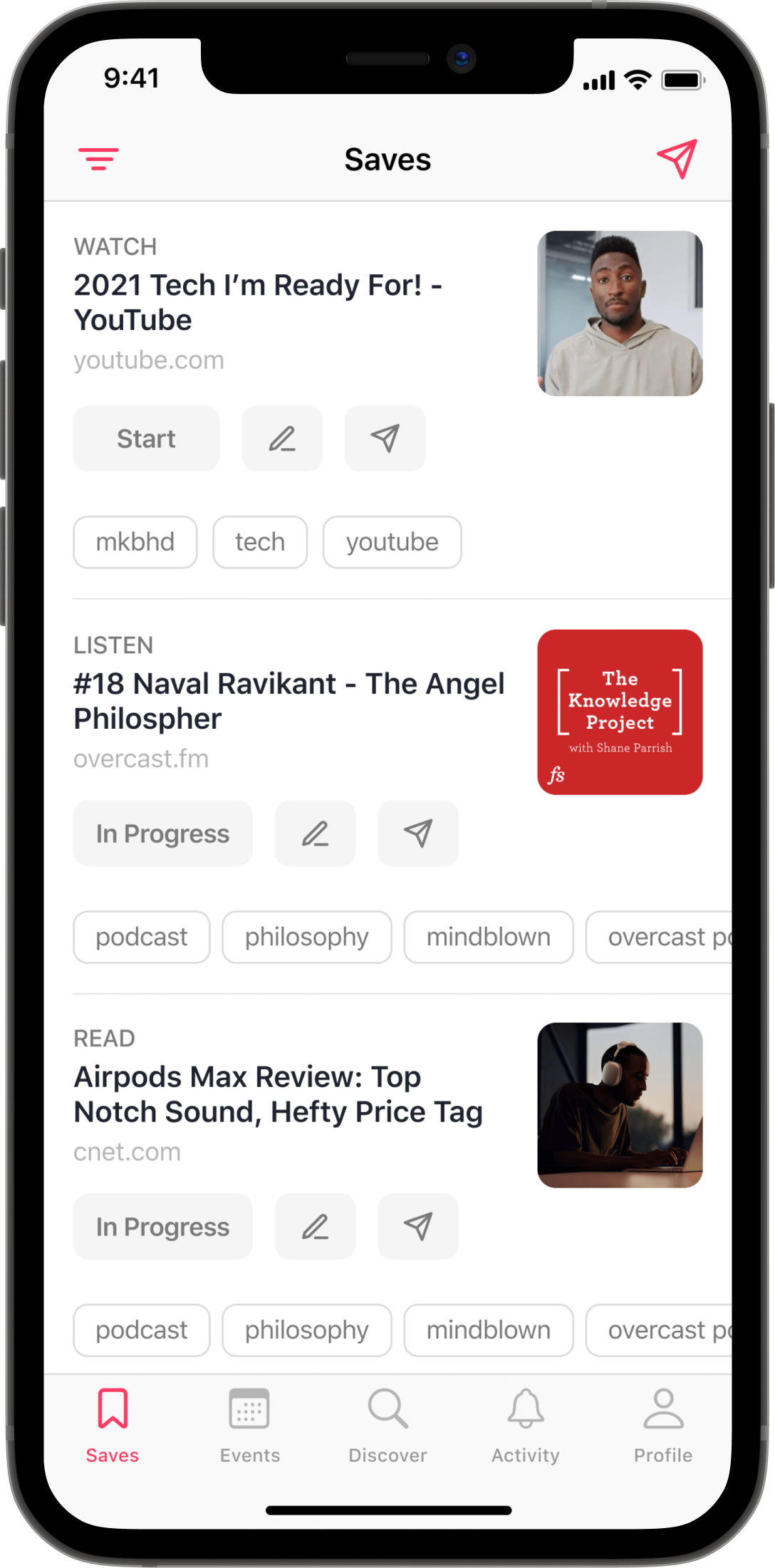This screenshot has width=775, height=1568.
Task: Edit the Naval Ravikant podcast save
Action: click(315, 834)
